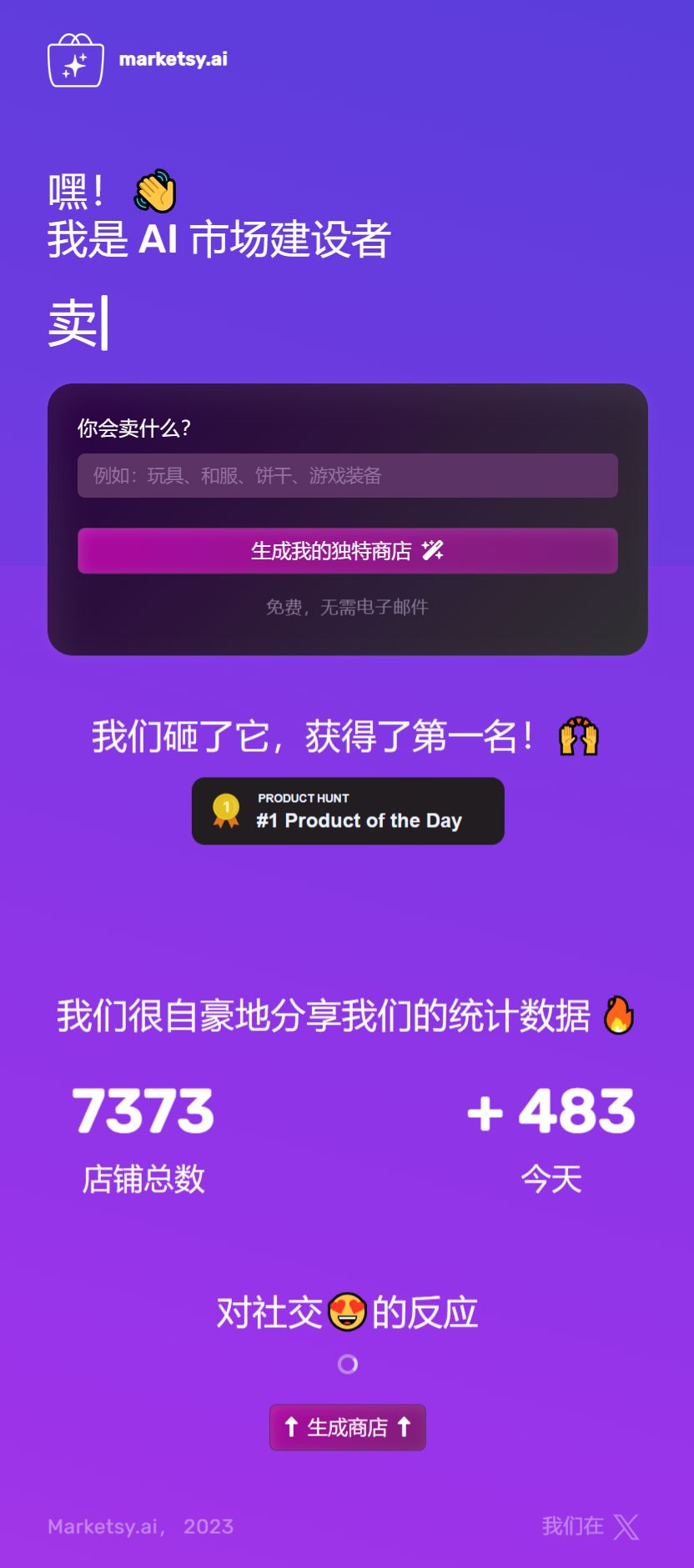Viewport: 694px width, 1568px height.
Task: Tap the 生成商店 button near the bottom
Action: [x=347, y=1427]
